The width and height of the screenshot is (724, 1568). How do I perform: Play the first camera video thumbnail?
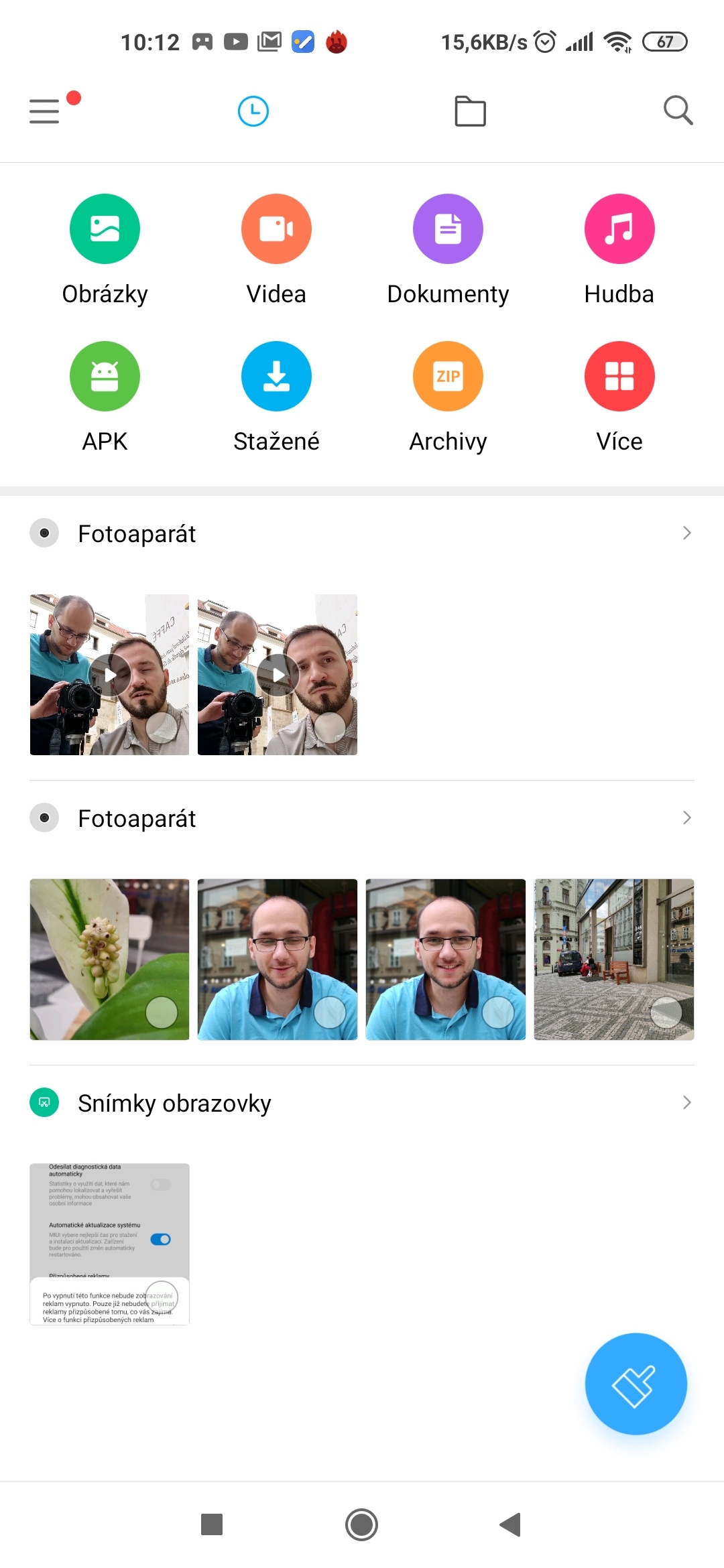point(109,674)
